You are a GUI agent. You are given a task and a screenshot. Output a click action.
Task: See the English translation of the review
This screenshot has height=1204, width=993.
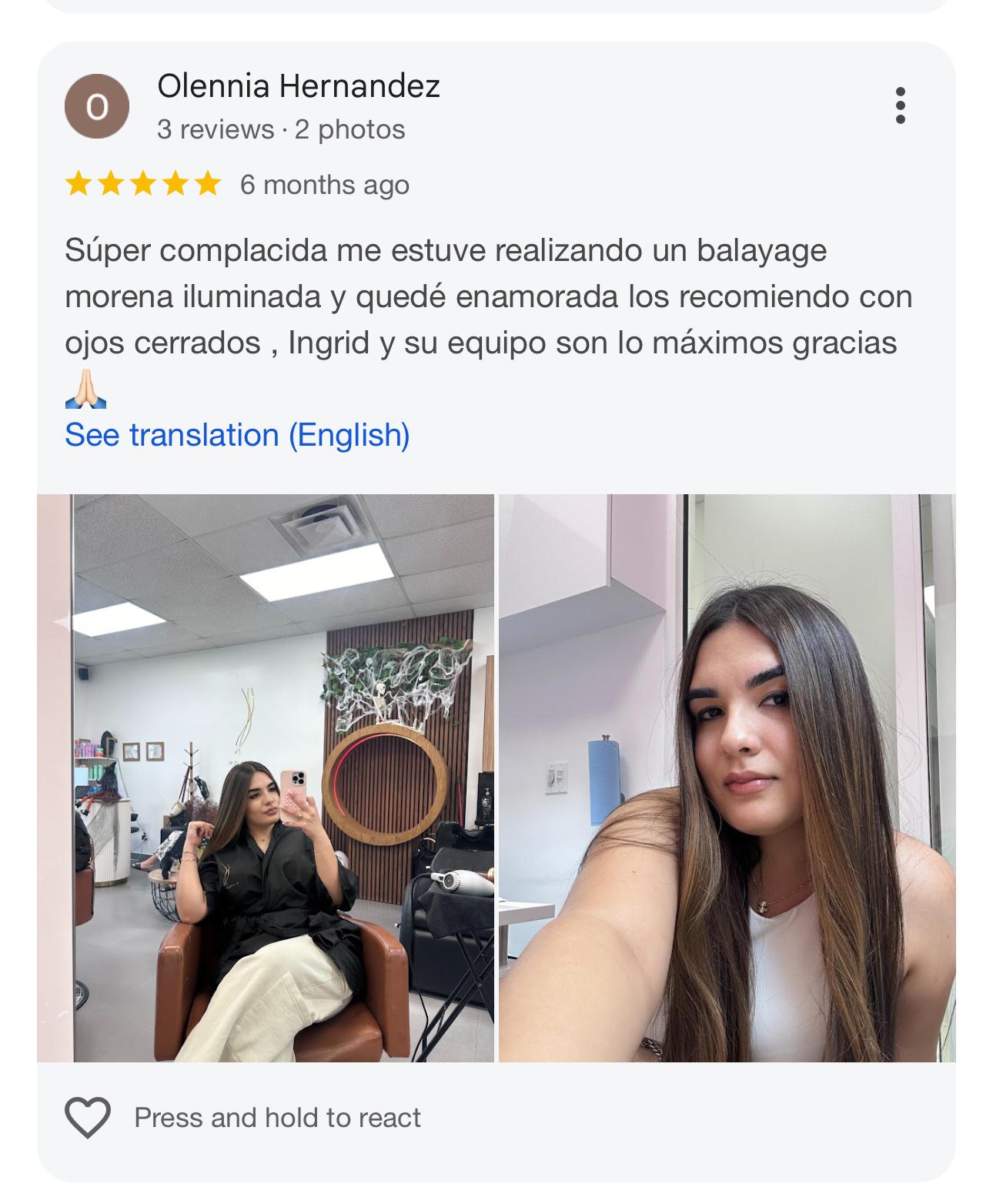coord(237,435)
